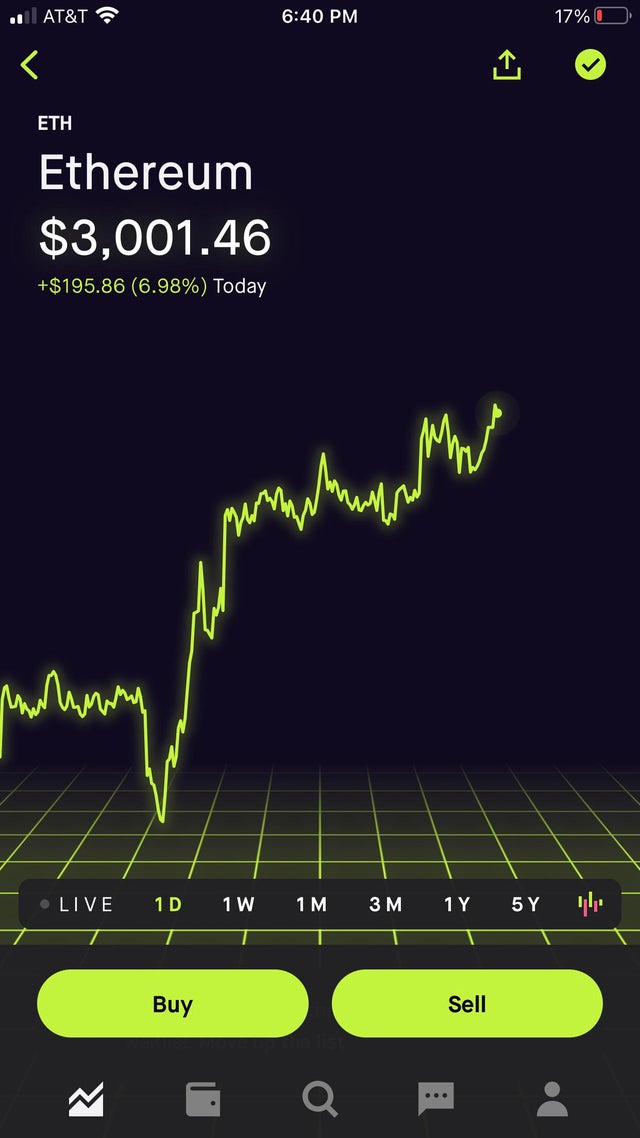
Task: Go to the account profile tab
Action: (552, 1099)
